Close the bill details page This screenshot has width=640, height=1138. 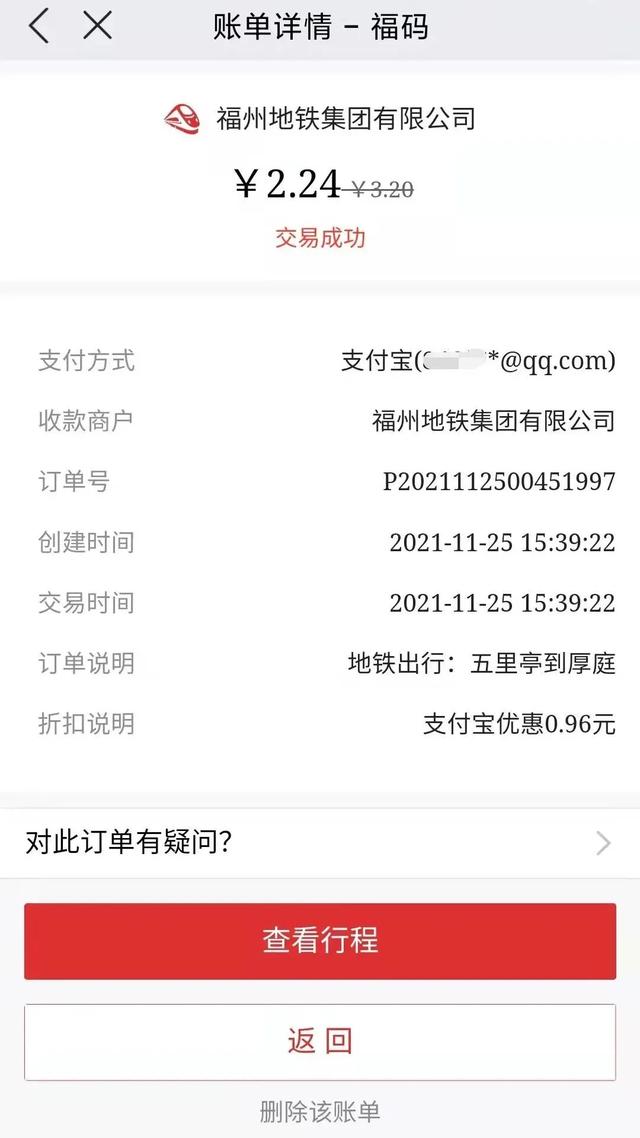pyautogui.click(x=97, y=26)
